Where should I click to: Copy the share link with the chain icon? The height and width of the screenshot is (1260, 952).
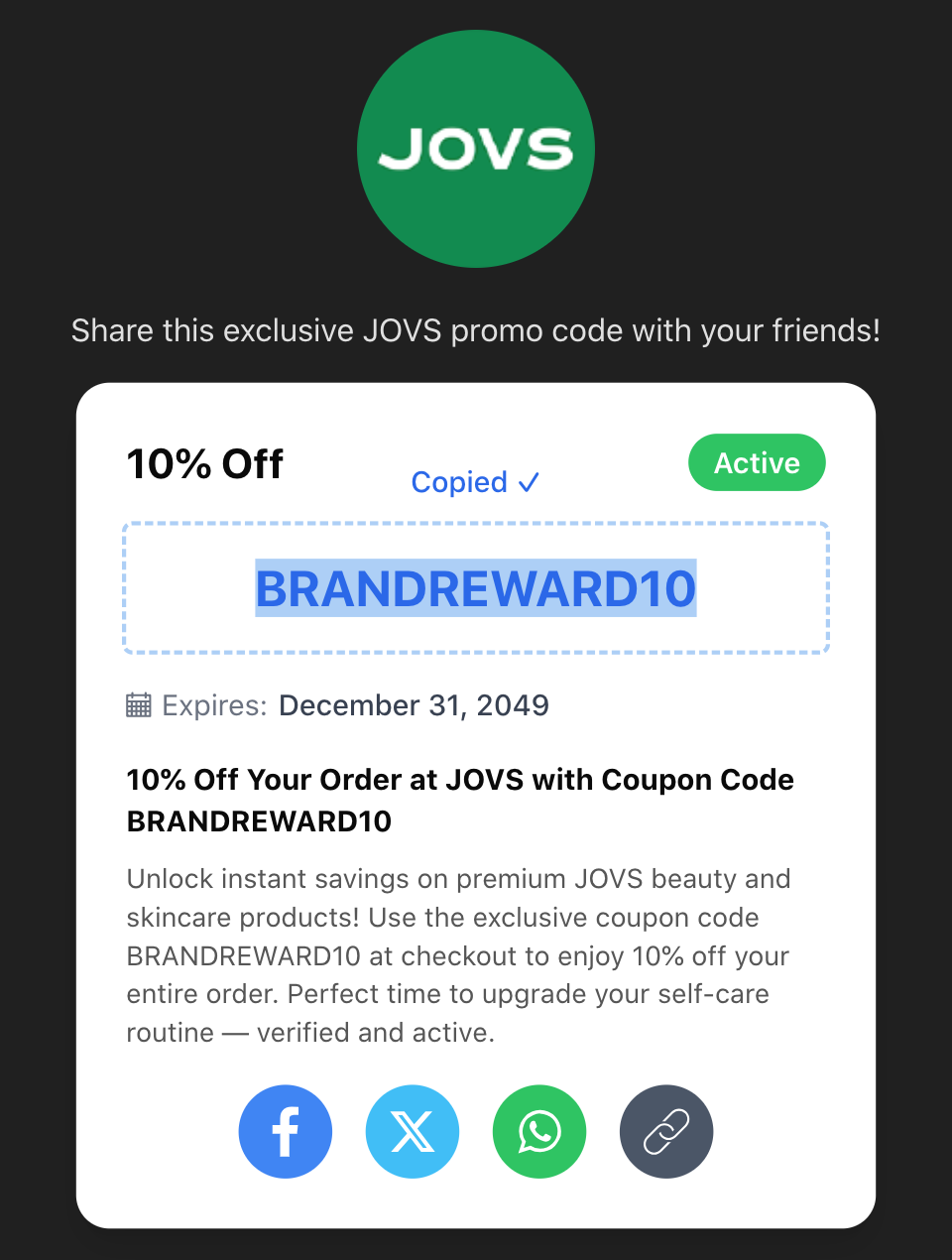666,1132
